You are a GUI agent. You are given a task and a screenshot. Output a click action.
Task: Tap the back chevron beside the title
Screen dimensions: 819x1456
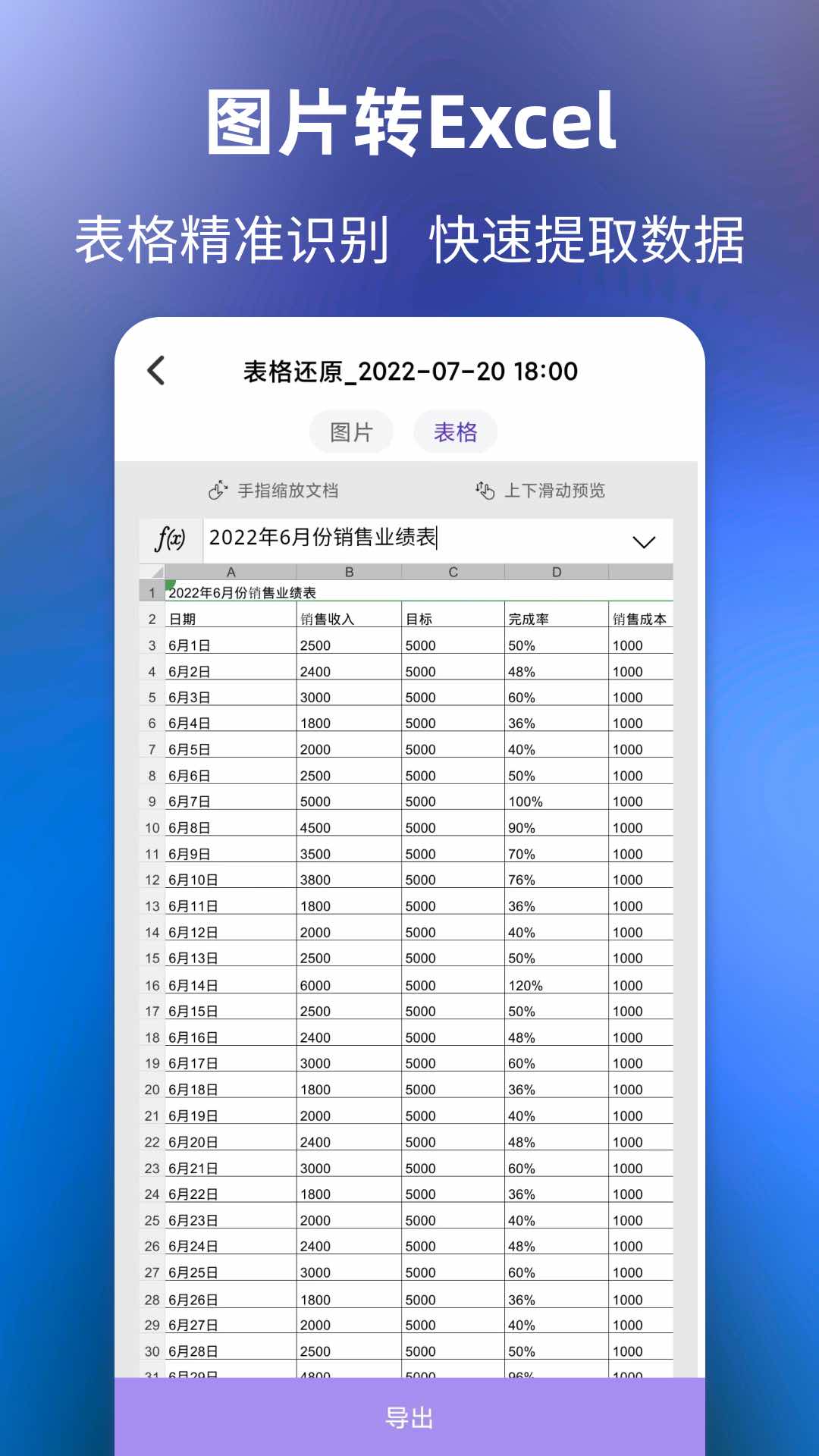[157, 372]
